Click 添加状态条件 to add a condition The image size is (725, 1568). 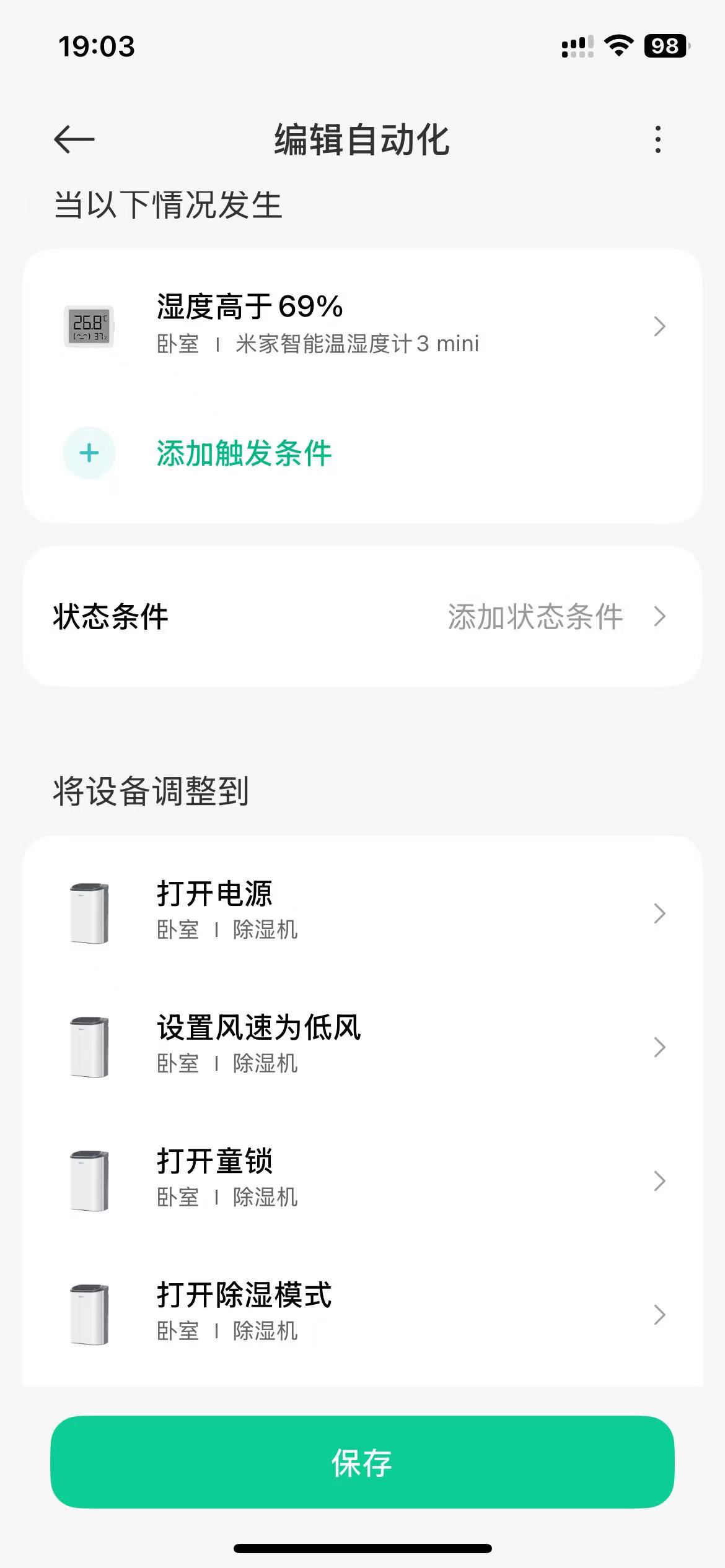pyautogui.click(x=534, y=616)
